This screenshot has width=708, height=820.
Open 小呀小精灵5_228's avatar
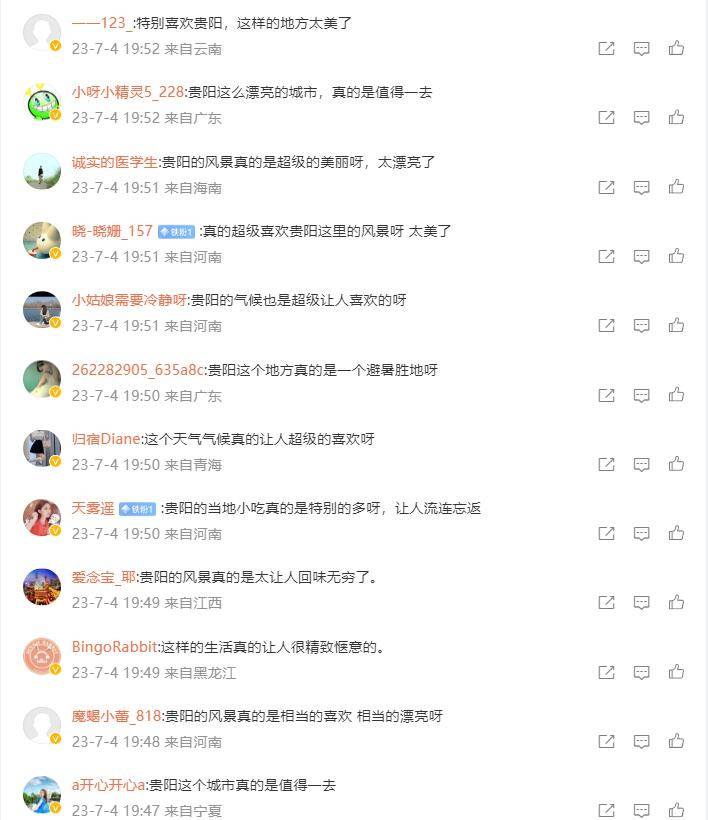click(42, 101)
